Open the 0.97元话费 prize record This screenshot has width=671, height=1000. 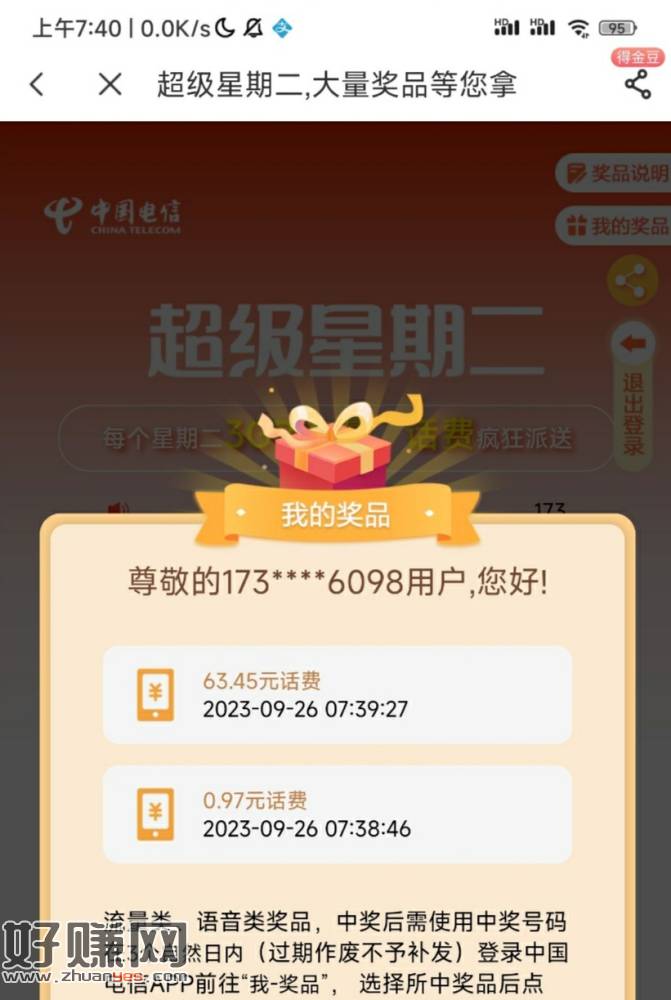pyautogui.click(x=337, y=814)
